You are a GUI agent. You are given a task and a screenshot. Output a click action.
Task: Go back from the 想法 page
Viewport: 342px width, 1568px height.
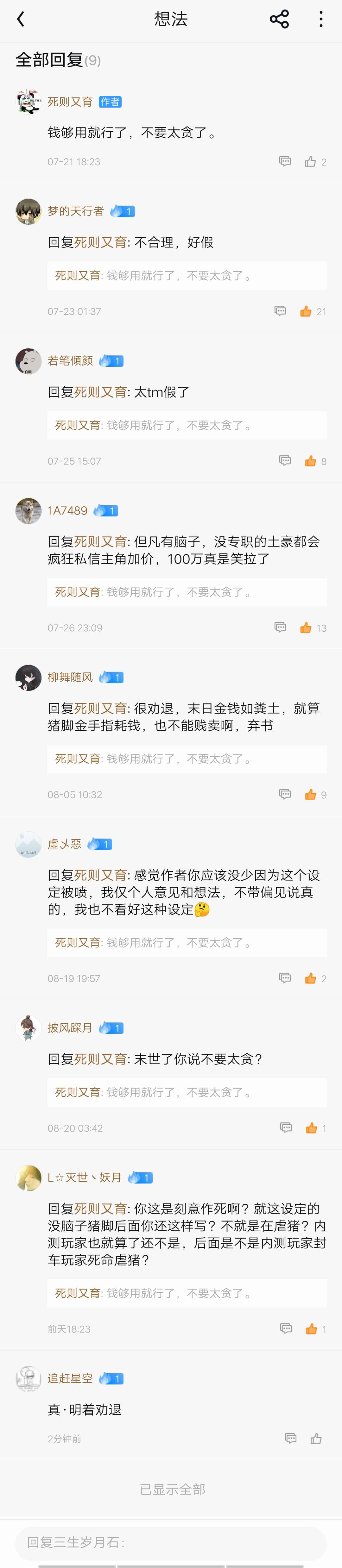point(21,20)
